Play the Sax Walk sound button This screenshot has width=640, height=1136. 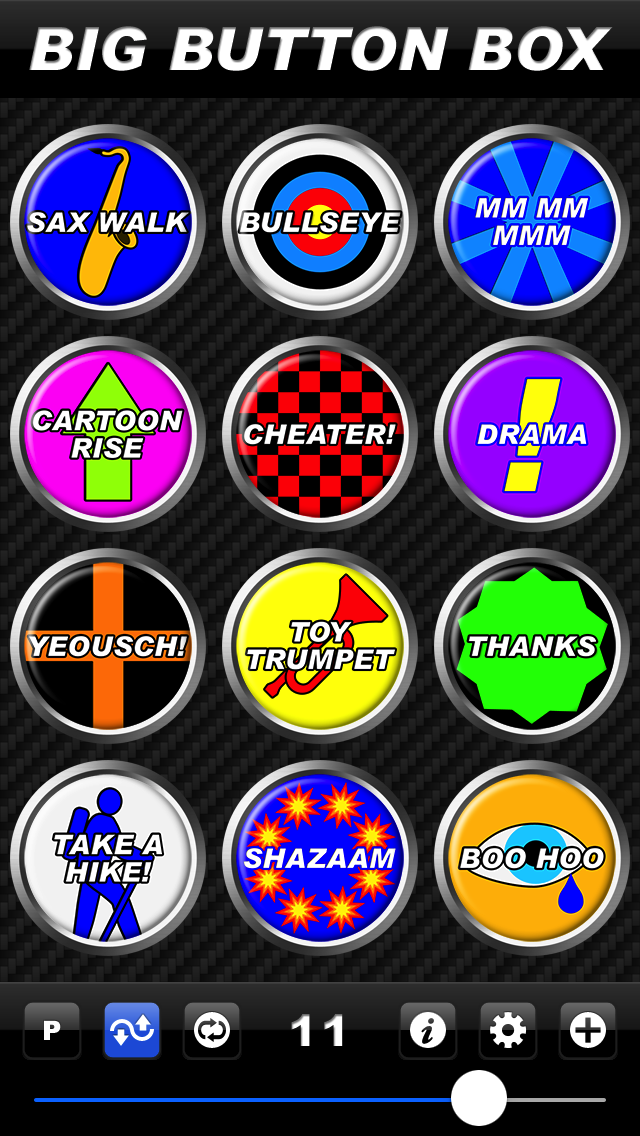tap(107, 222)
